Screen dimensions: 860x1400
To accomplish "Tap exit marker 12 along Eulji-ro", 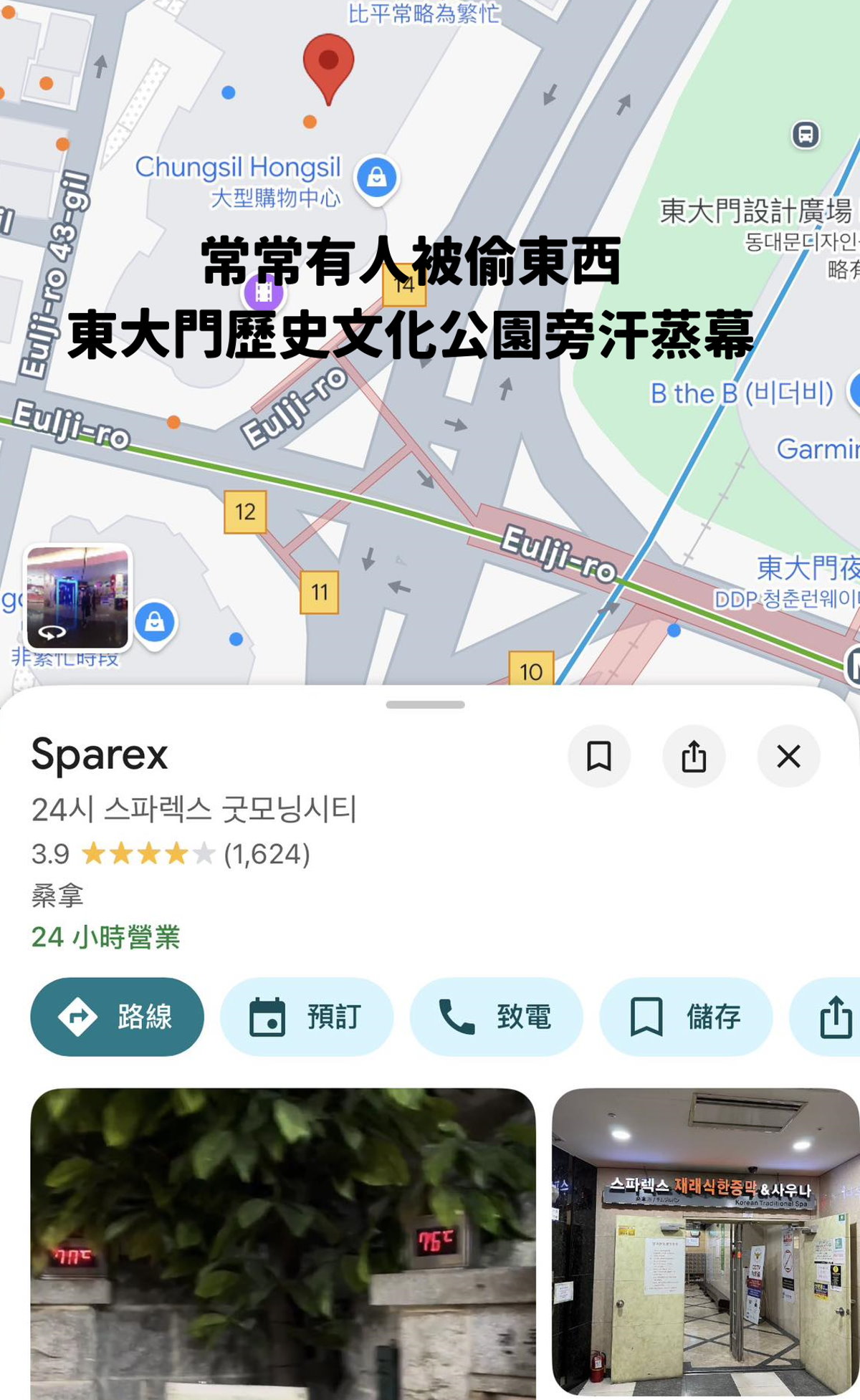I will pos(244,512).
